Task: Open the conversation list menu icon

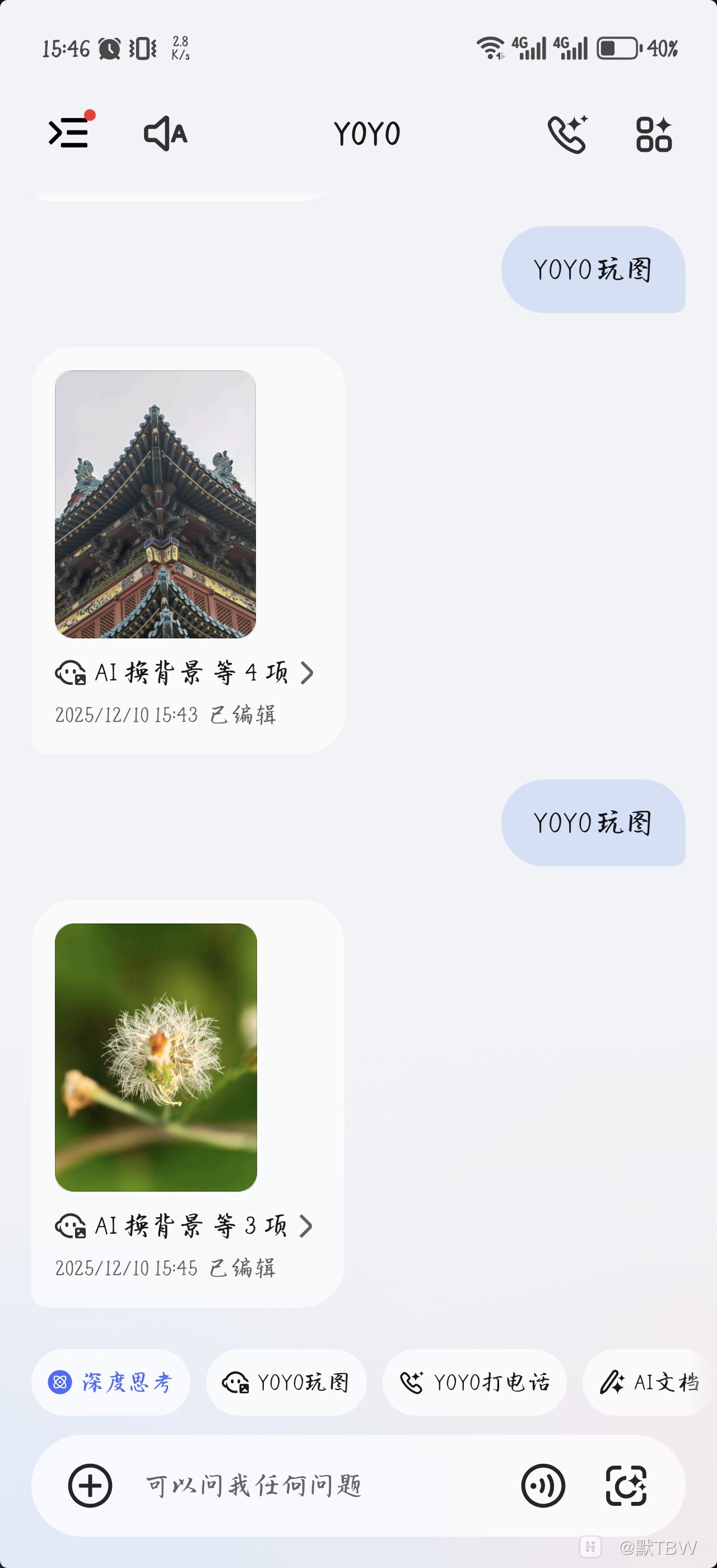Action: (69, 133)
